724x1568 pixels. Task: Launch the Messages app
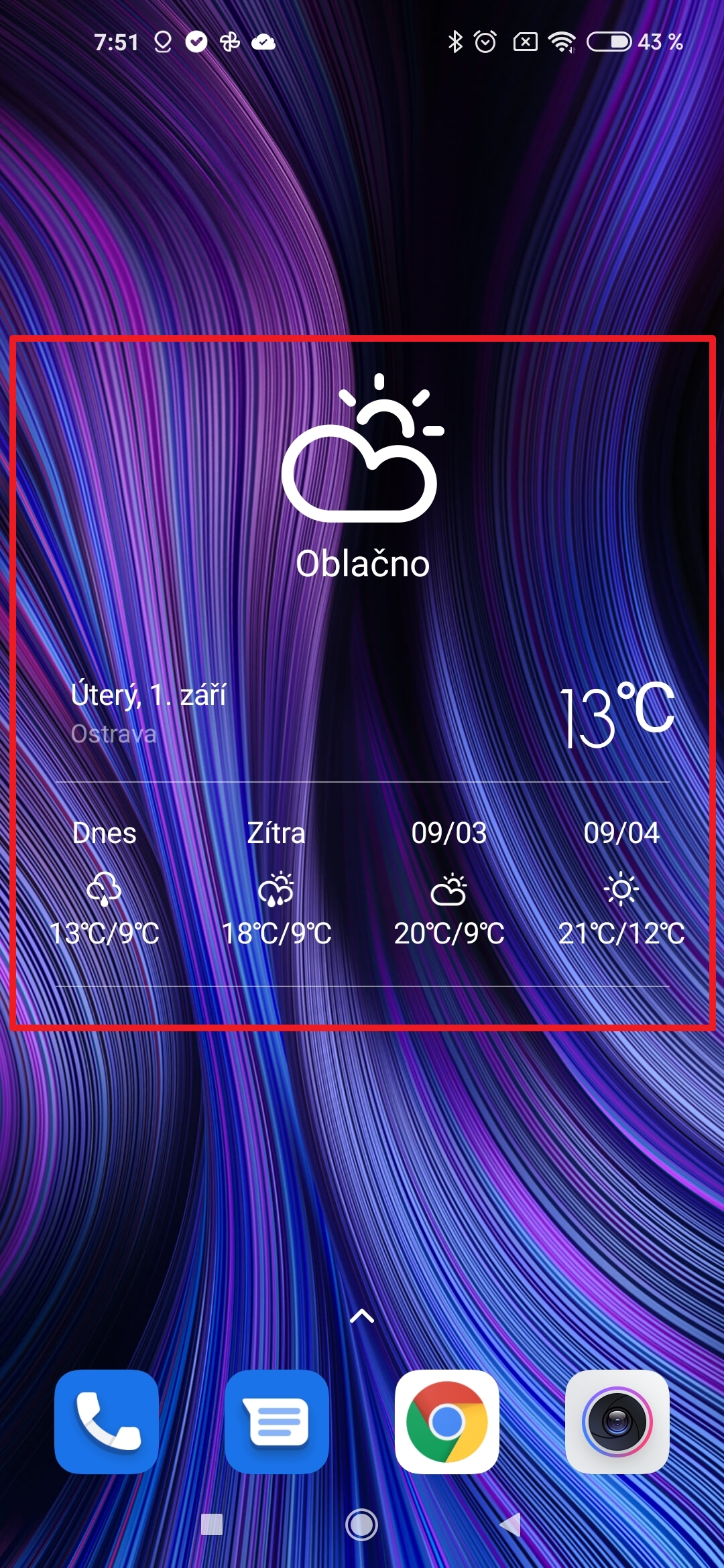277,1421
